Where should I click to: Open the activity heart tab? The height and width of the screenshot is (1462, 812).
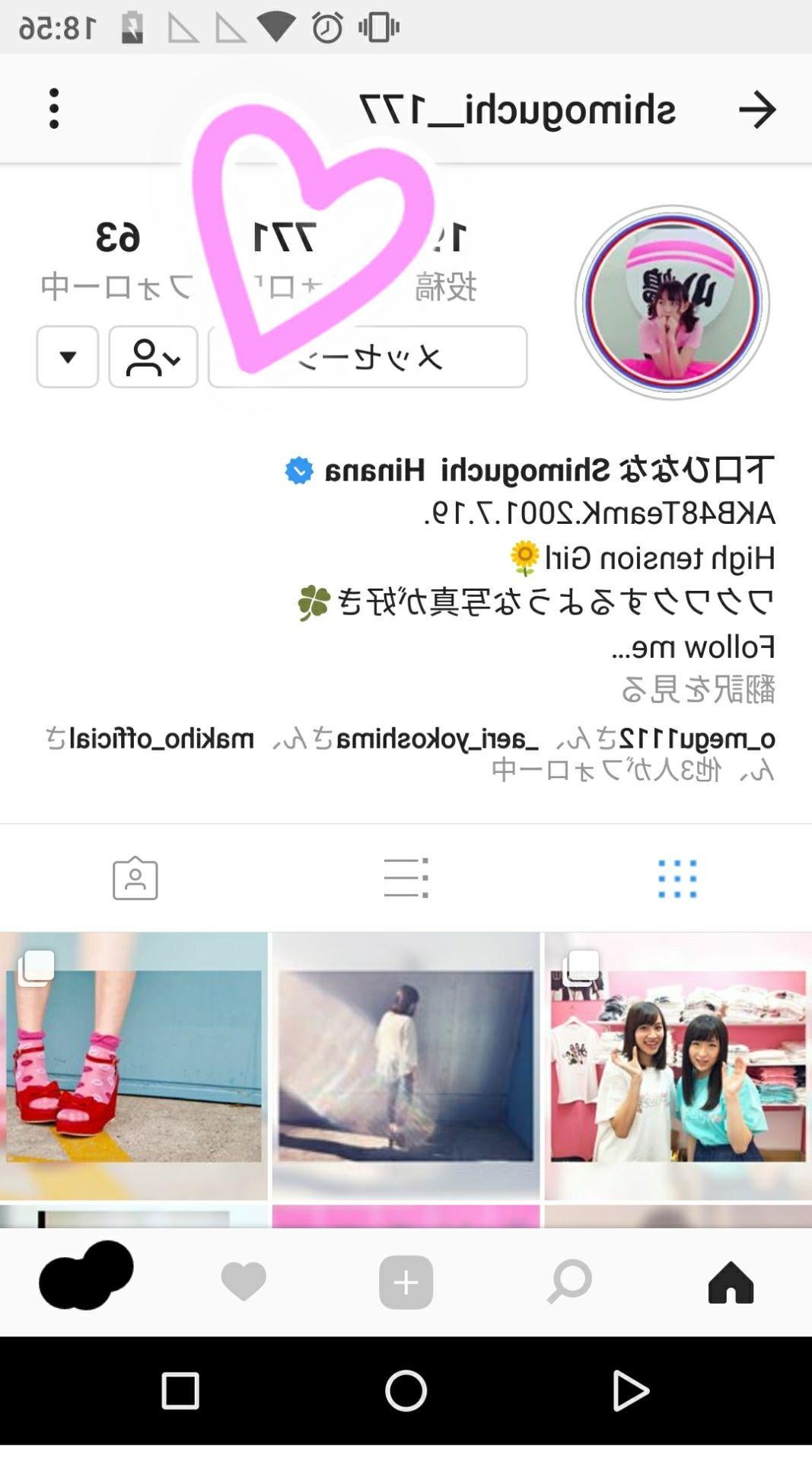(244, 1282)
